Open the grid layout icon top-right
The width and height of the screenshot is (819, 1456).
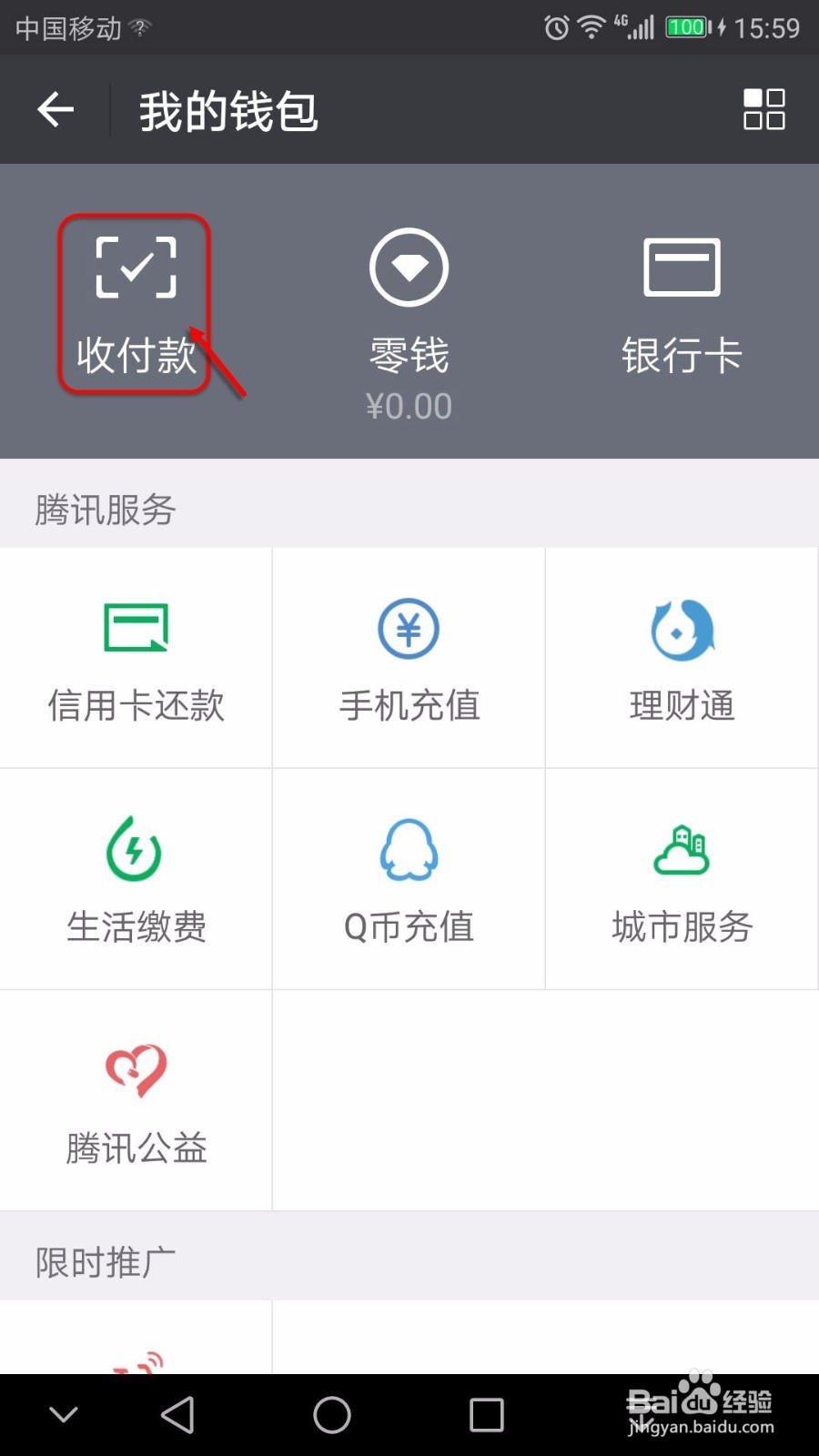[x=763, y=109]
